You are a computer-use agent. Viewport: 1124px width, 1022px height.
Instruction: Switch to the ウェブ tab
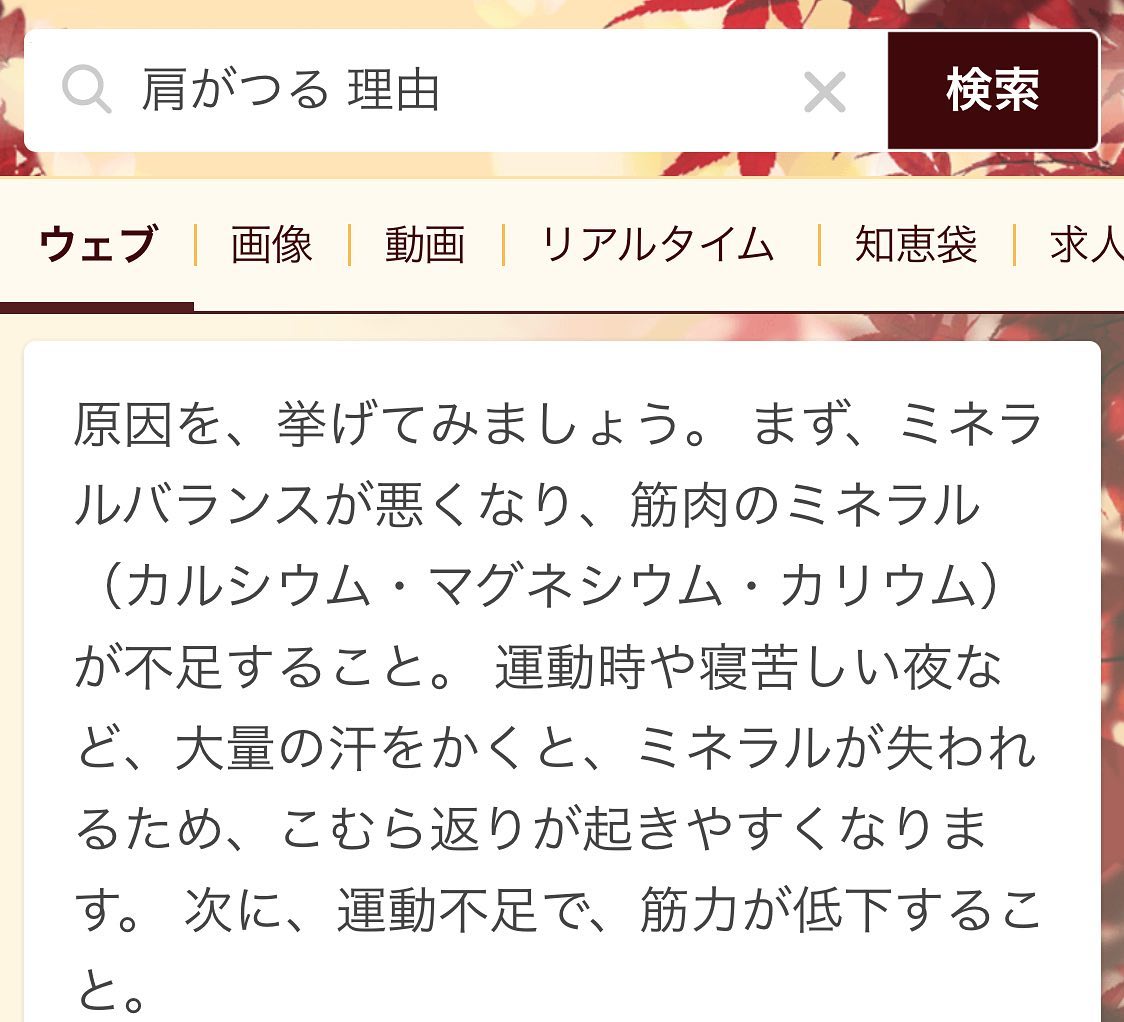98,244
